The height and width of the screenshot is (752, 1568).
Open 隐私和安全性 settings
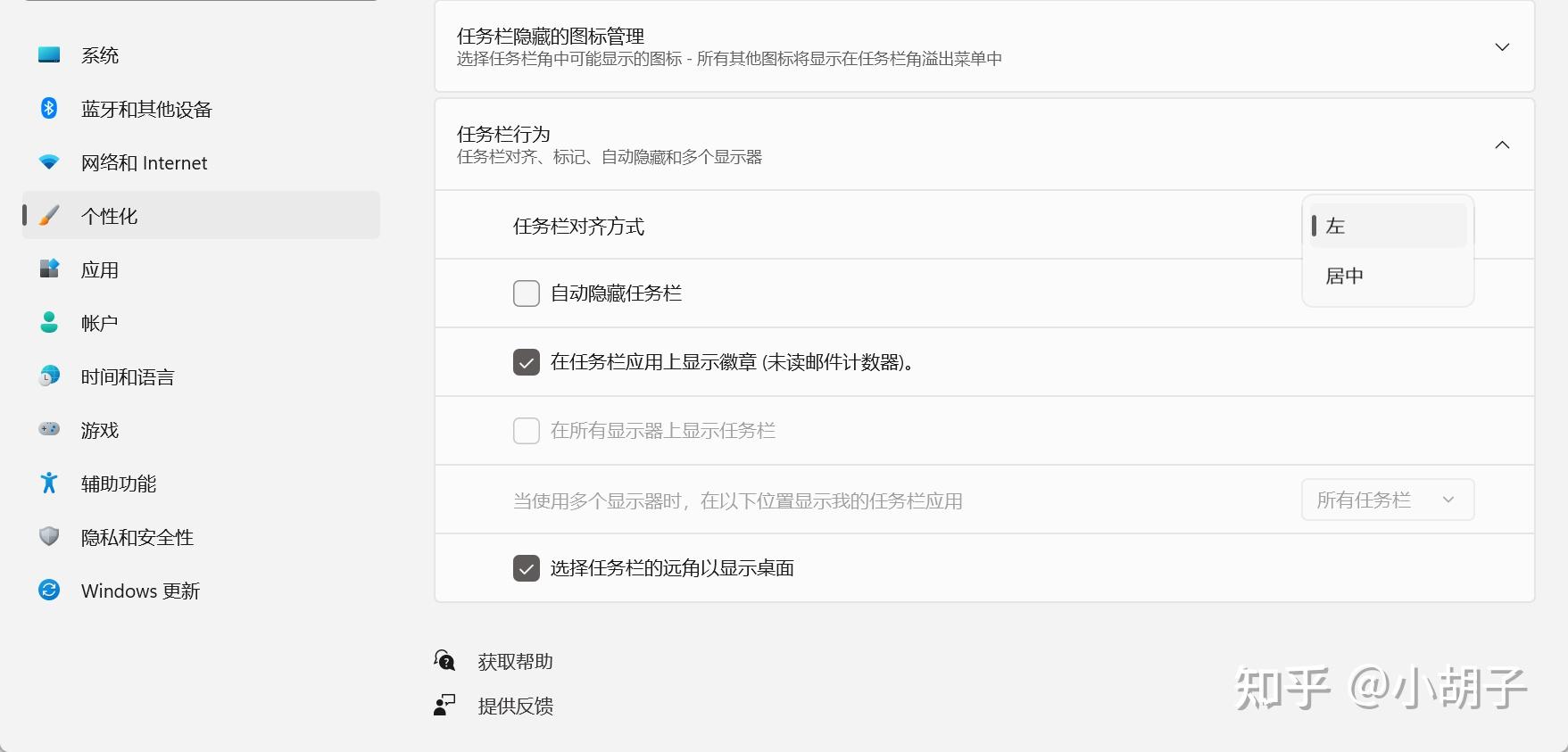[137, 537]
